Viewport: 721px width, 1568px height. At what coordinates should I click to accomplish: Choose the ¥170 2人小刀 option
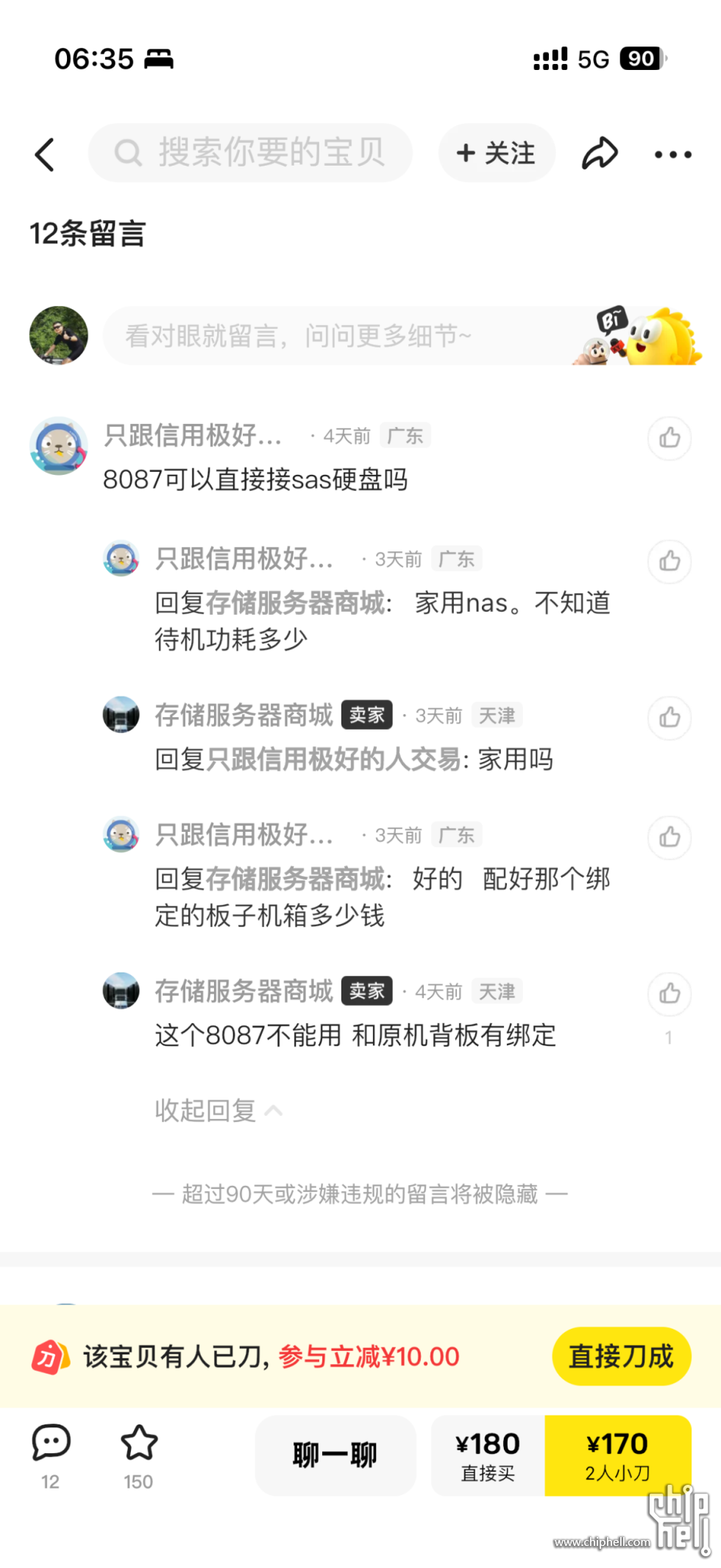(617, 1455)
